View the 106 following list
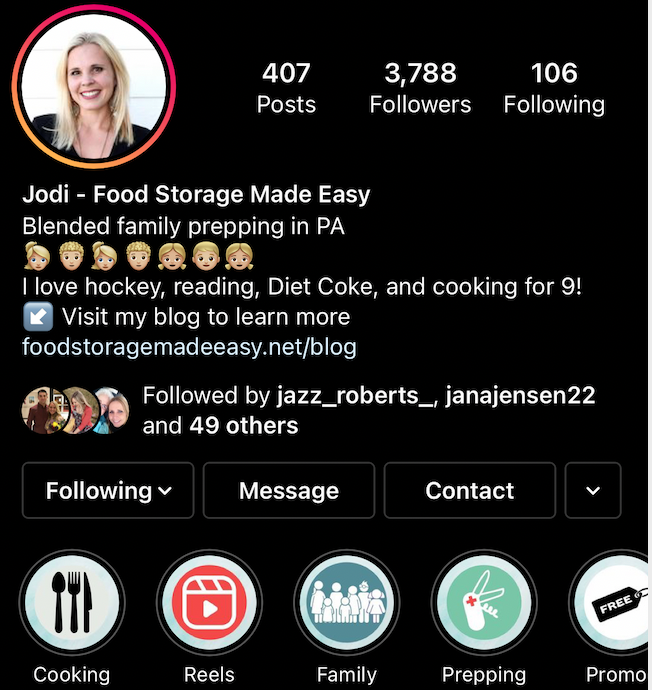This screenshot has width=652, height=690. (x=554, y=88)
